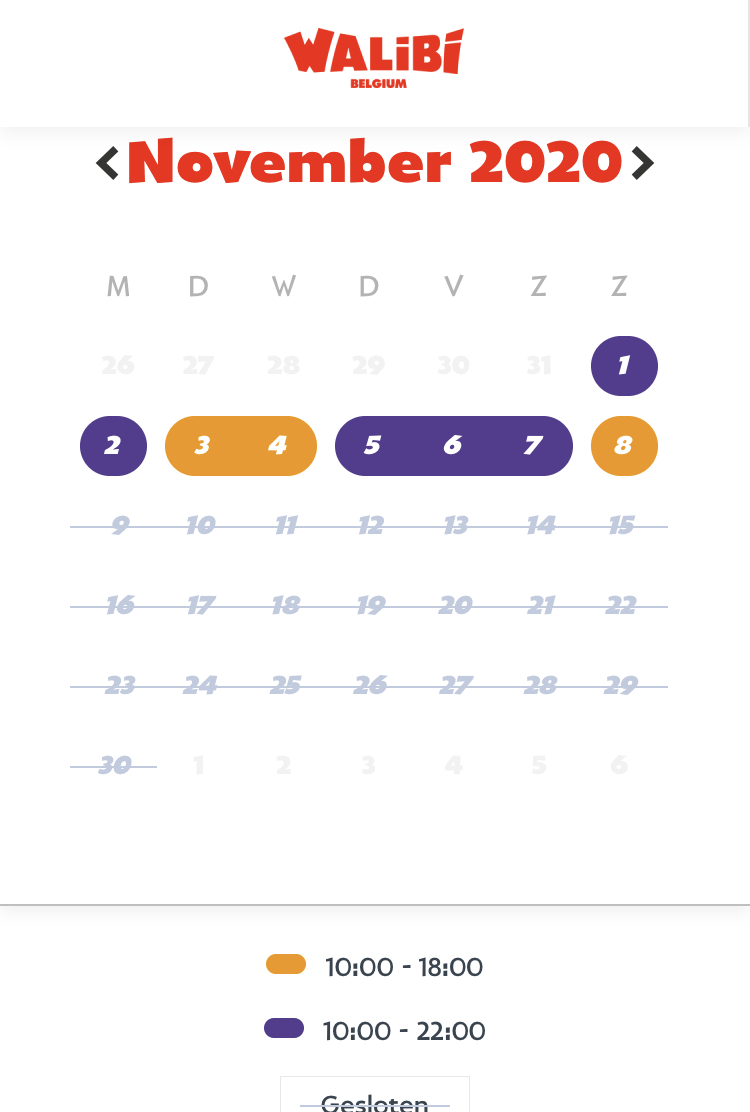The width and height of the screenshot is (750, 1112).
Task: Go to the next month
Action: coord(643,162)
